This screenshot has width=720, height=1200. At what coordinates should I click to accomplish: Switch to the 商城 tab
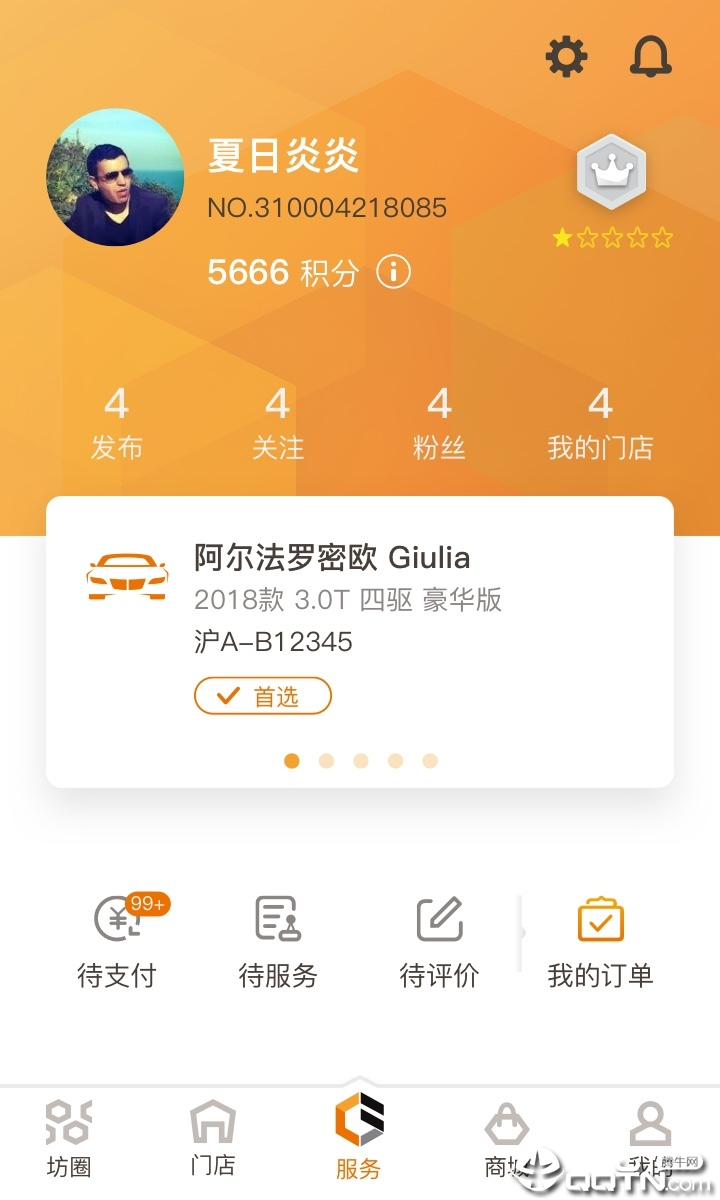pyautogui.click(x=506, y=1138)
